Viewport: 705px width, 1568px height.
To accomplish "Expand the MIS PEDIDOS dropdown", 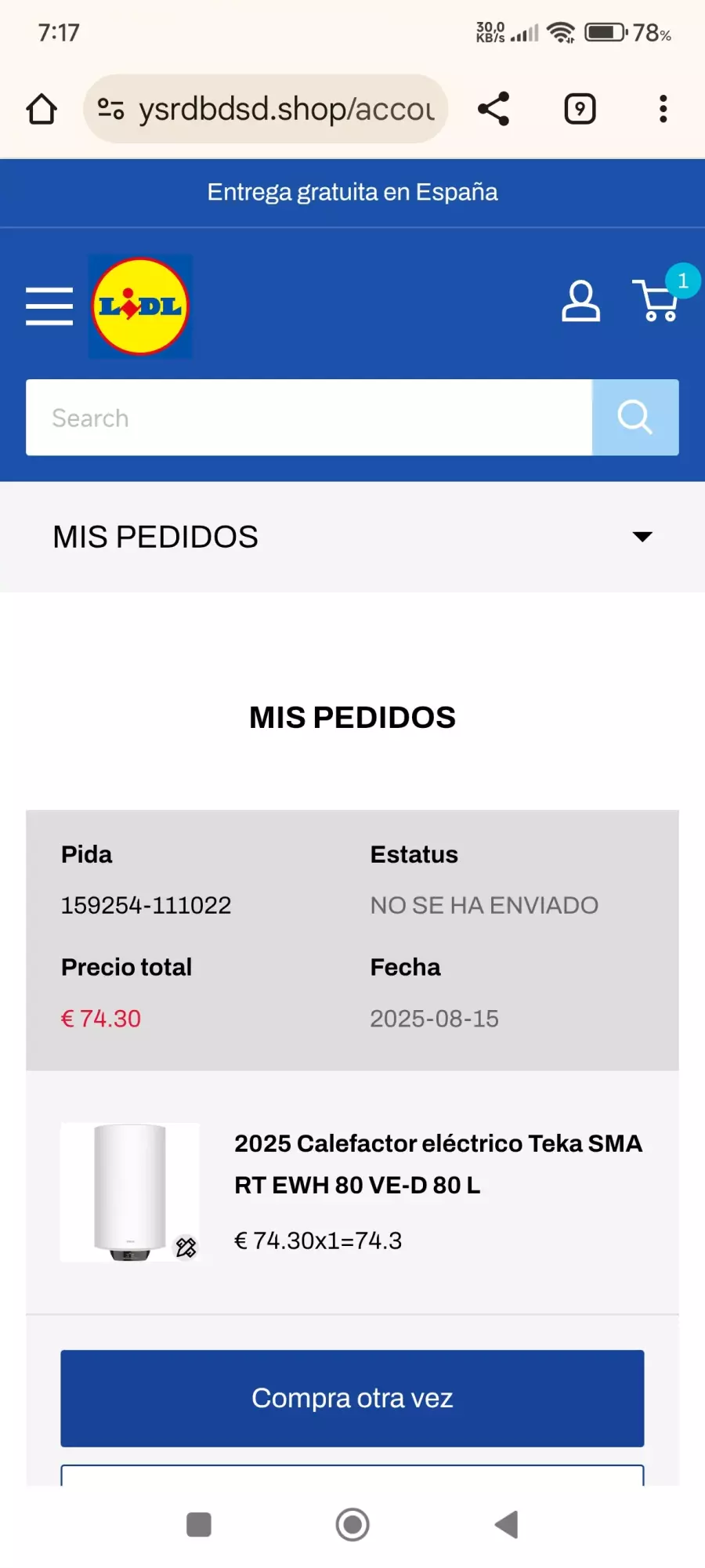I will (642, 537).
